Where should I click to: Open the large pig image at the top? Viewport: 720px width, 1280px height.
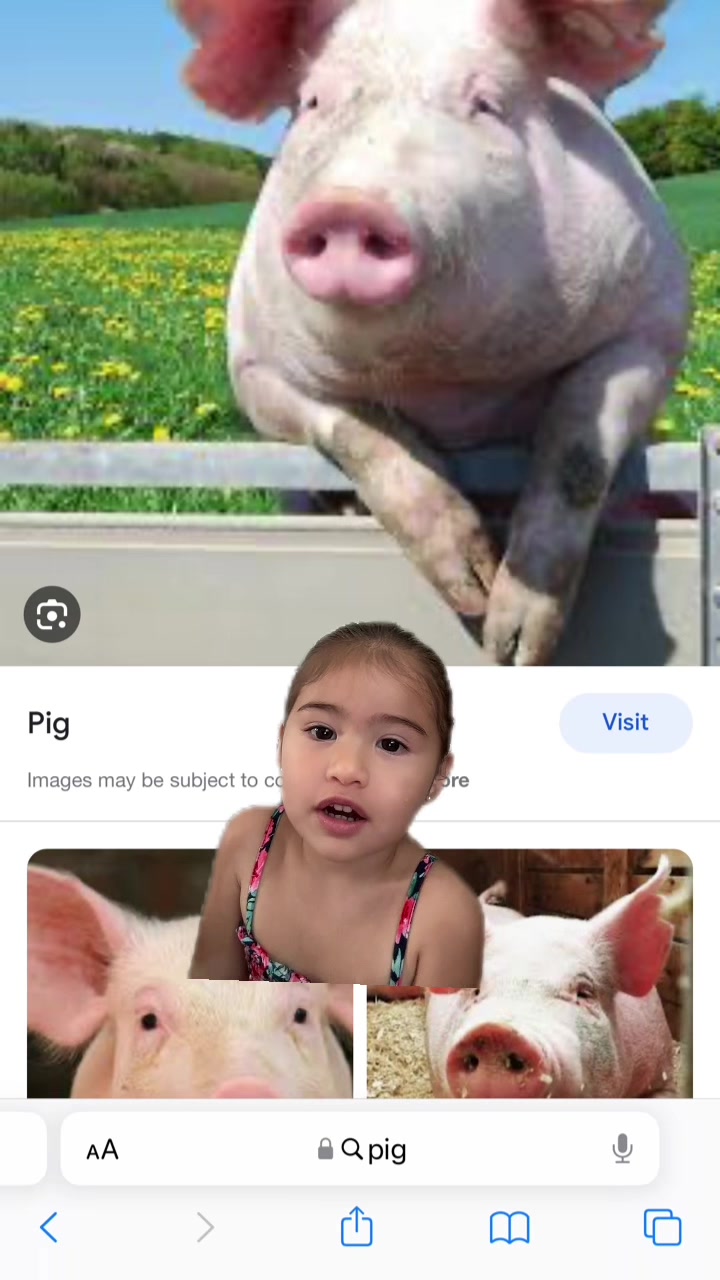(360, 332)
